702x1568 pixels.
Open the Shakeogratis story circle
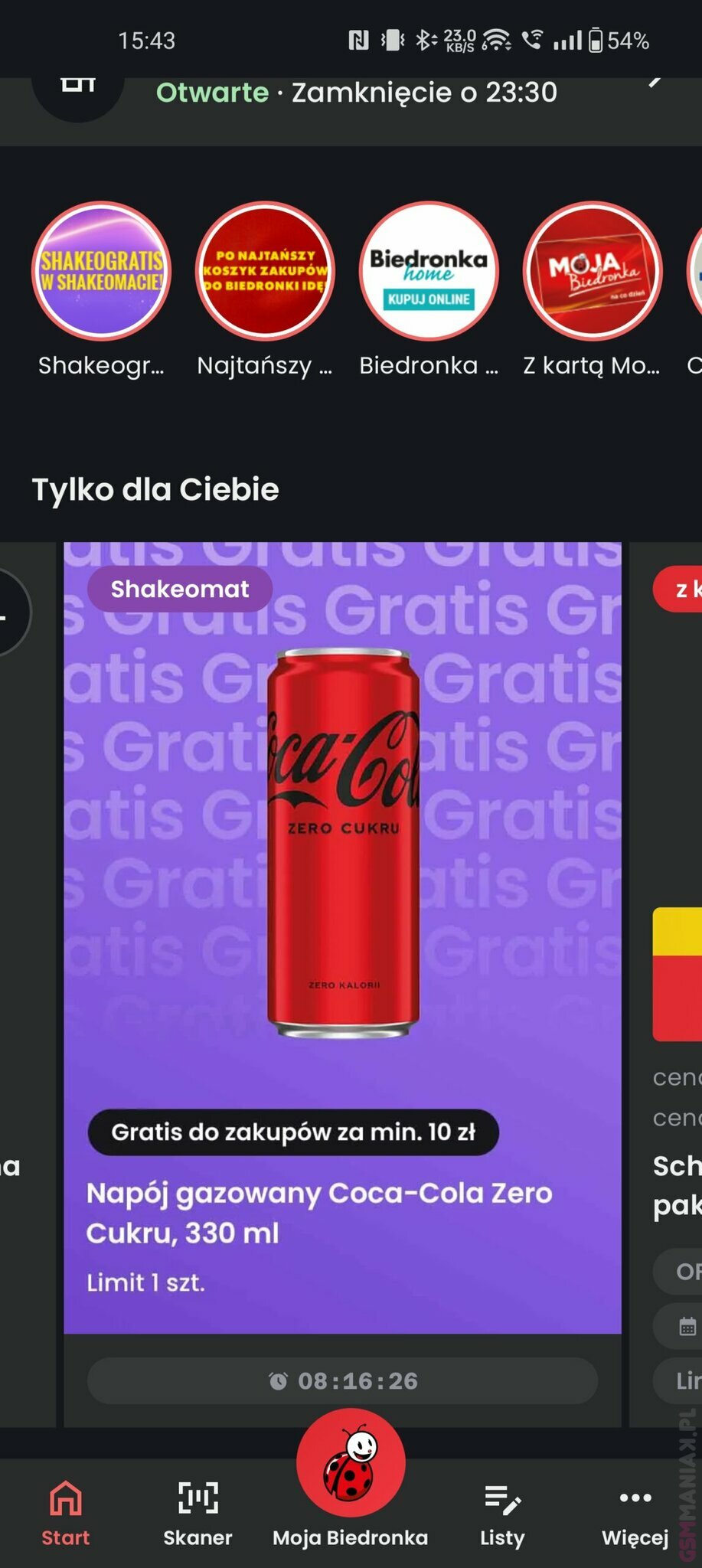101,271
